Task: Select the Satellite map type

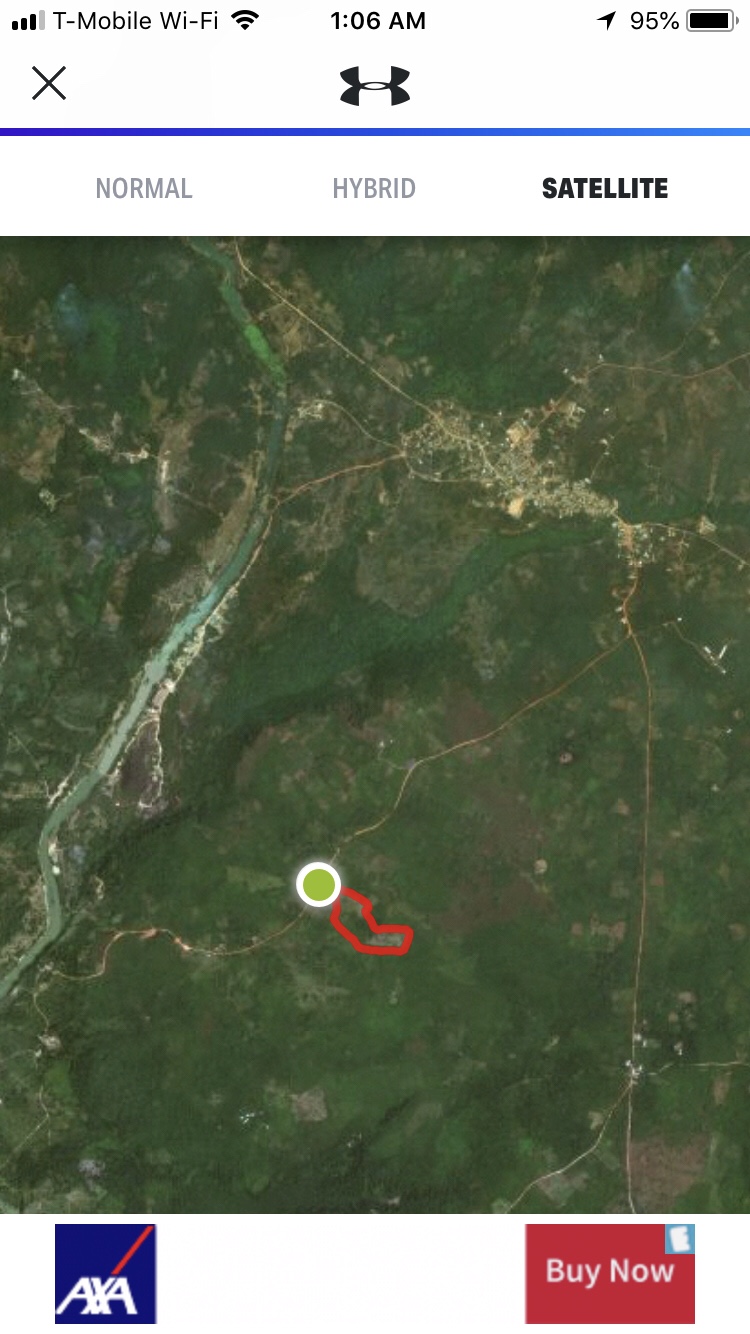Action: (604, 188)
